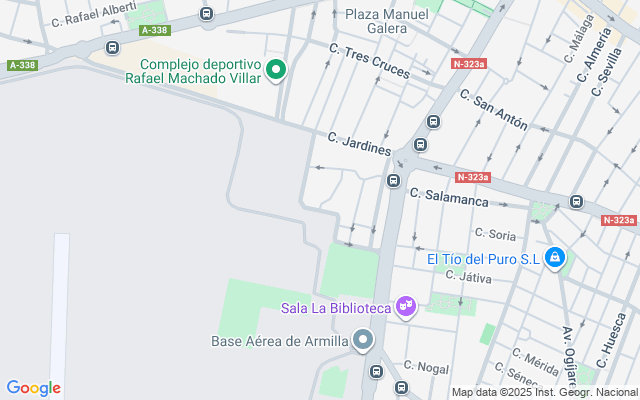Select the Sala La Biblioteca marker
The width and height of the screenshot is (640, 400).
click(x=406, y=307)
